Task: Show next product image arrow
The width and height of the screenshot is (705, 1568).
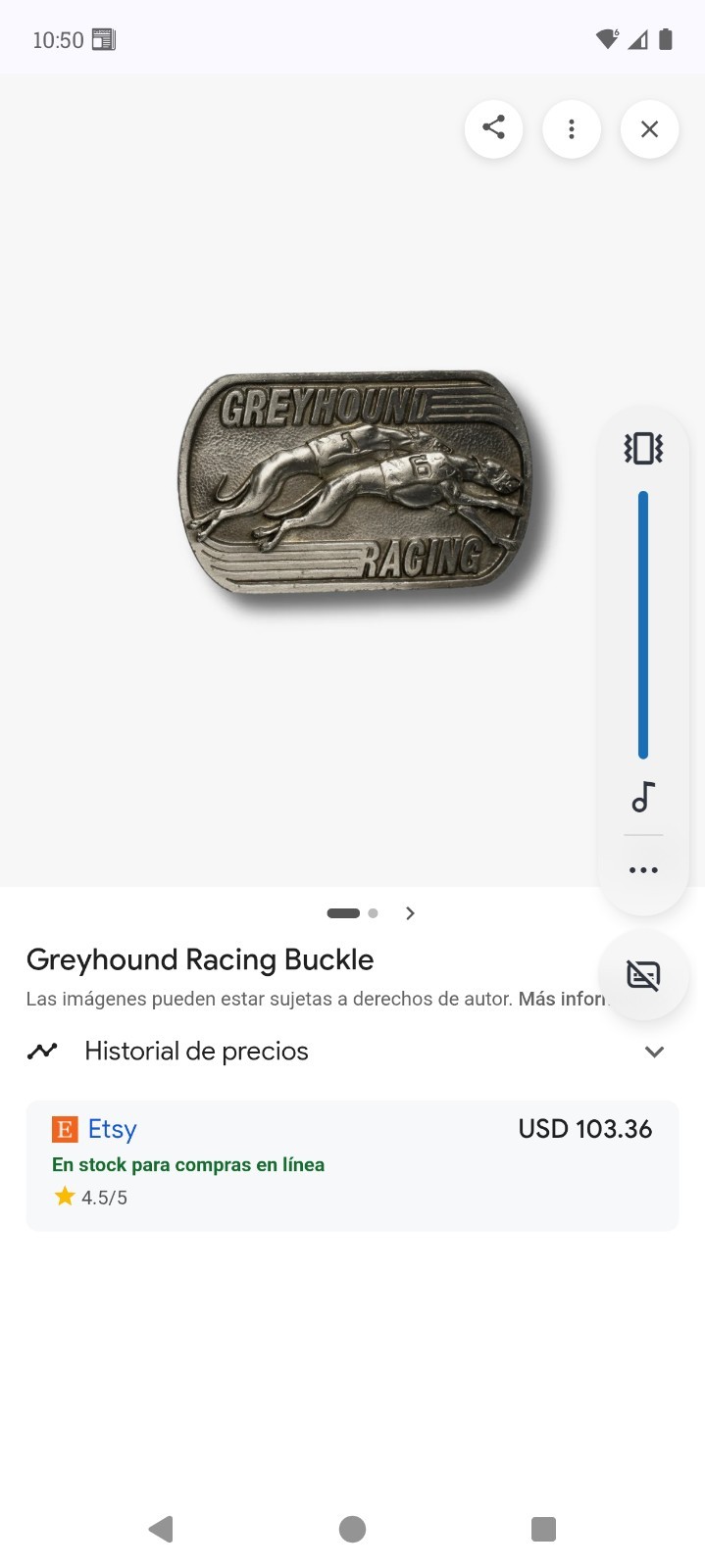Action: (x=410, y=913)
